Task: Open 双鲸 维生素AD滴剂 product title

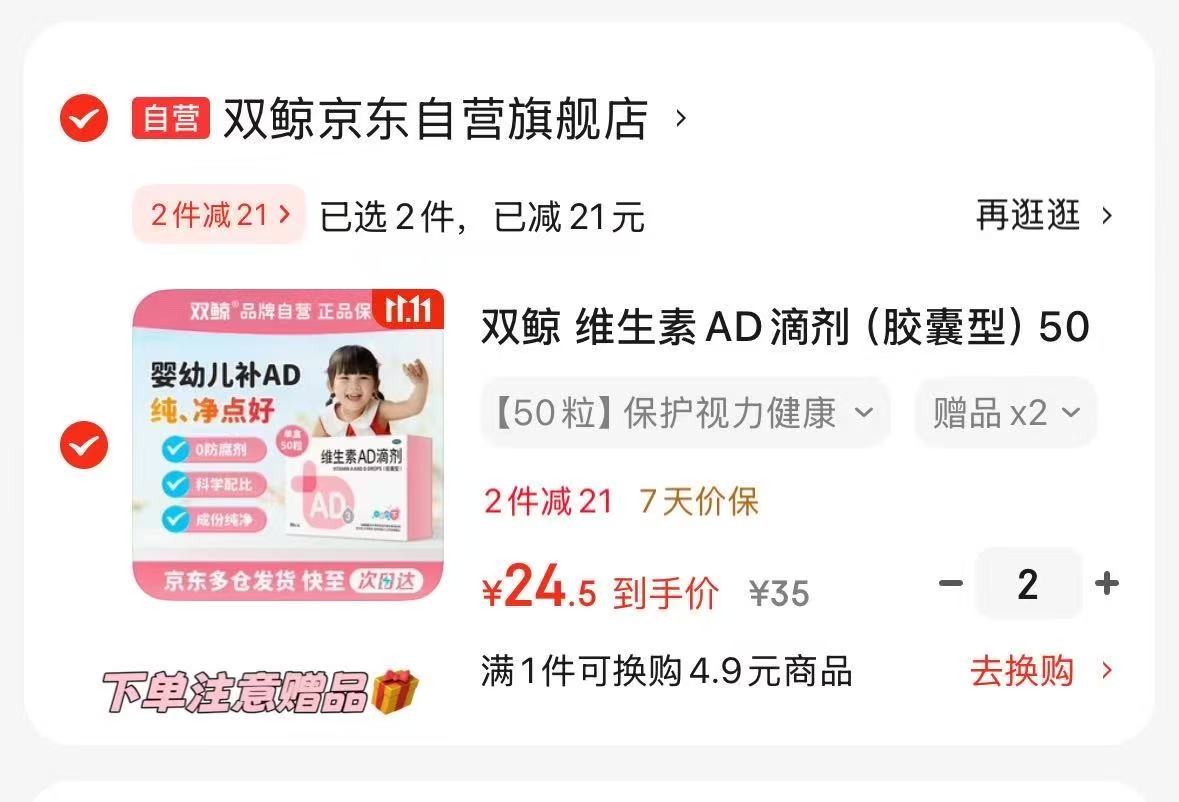Action: pyautogui.click(x=785, y=327)
